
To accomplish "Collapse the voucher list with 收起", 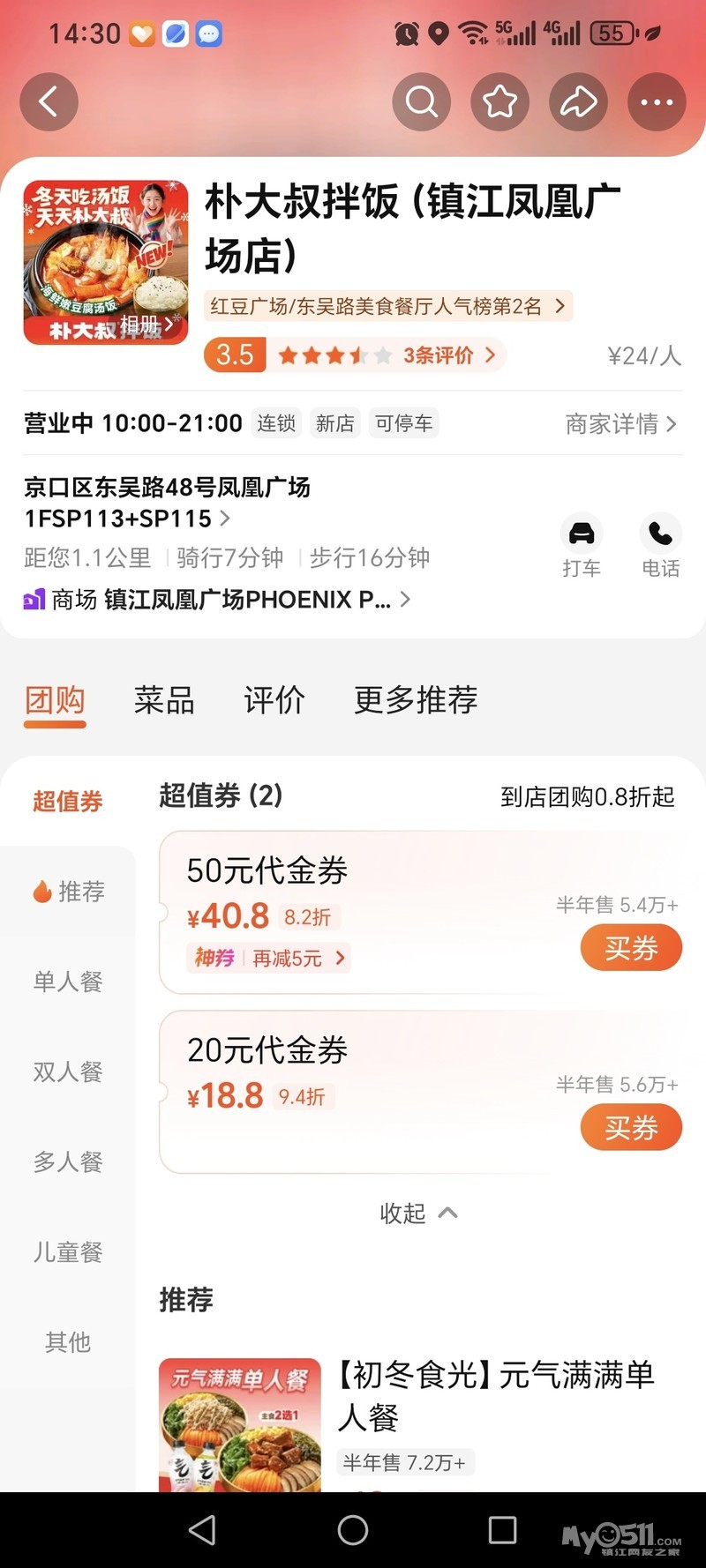I will [418, 1213].
